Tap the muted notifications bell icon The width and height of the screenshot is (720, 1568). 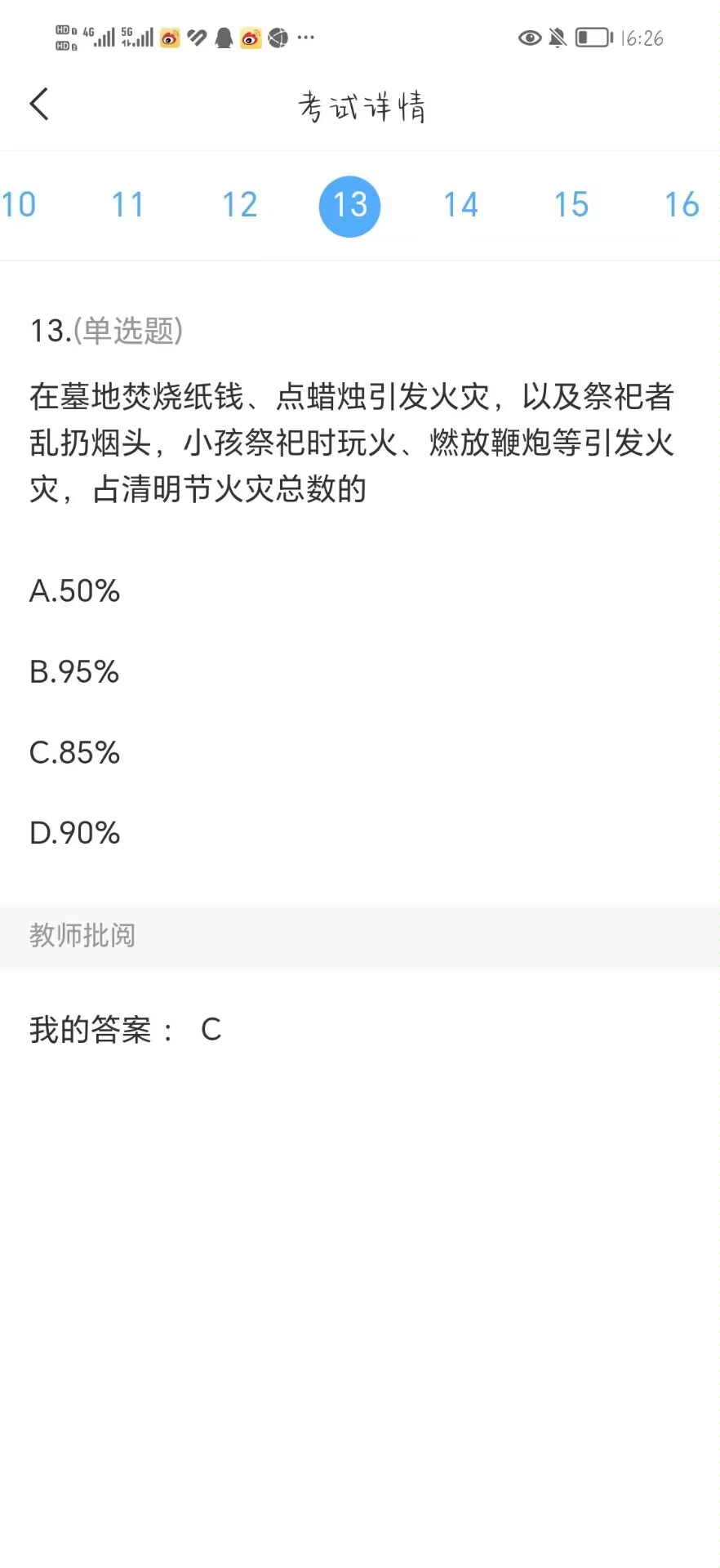[x=558, y=38]
